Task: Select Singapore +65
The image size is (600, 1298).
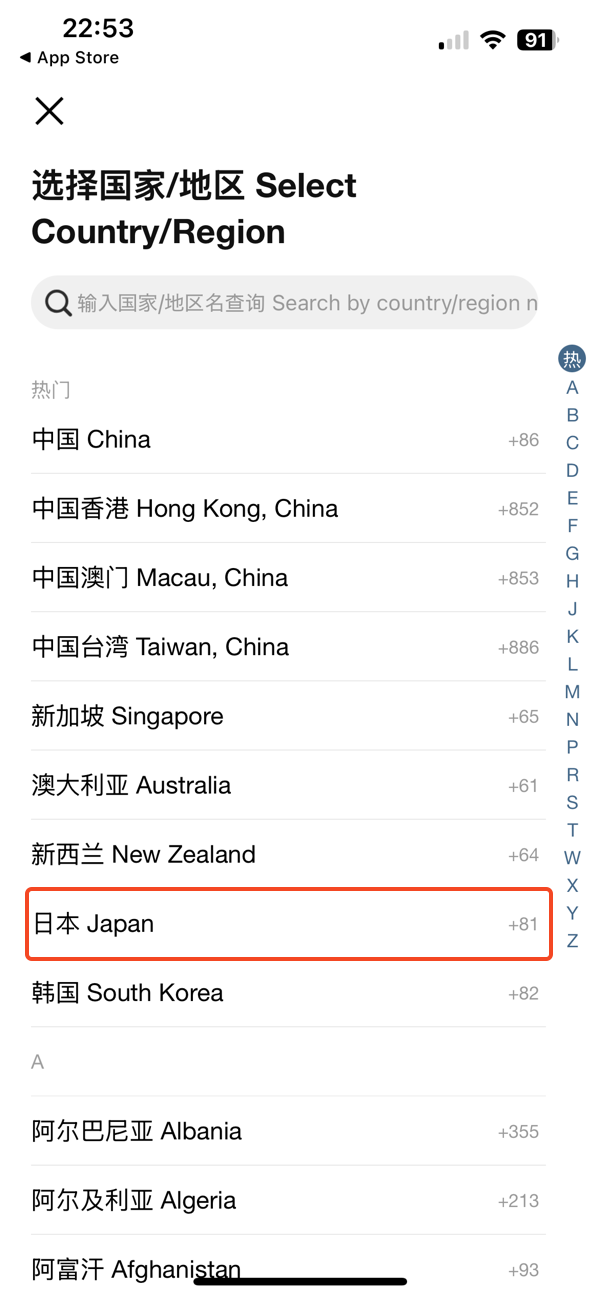Action: point(288,716)
